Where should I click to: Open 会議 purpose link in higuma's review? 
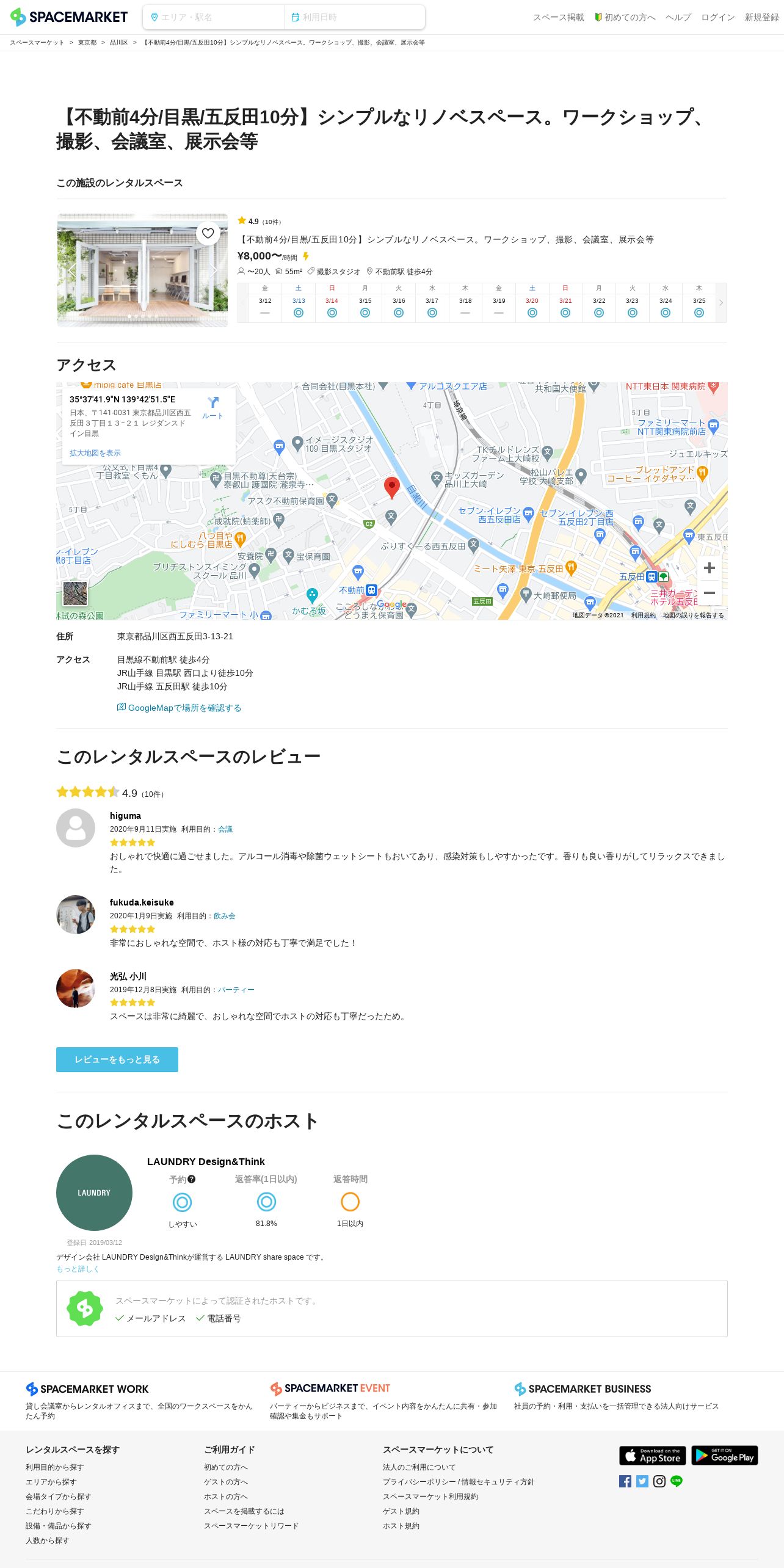[x=225, y=829]
